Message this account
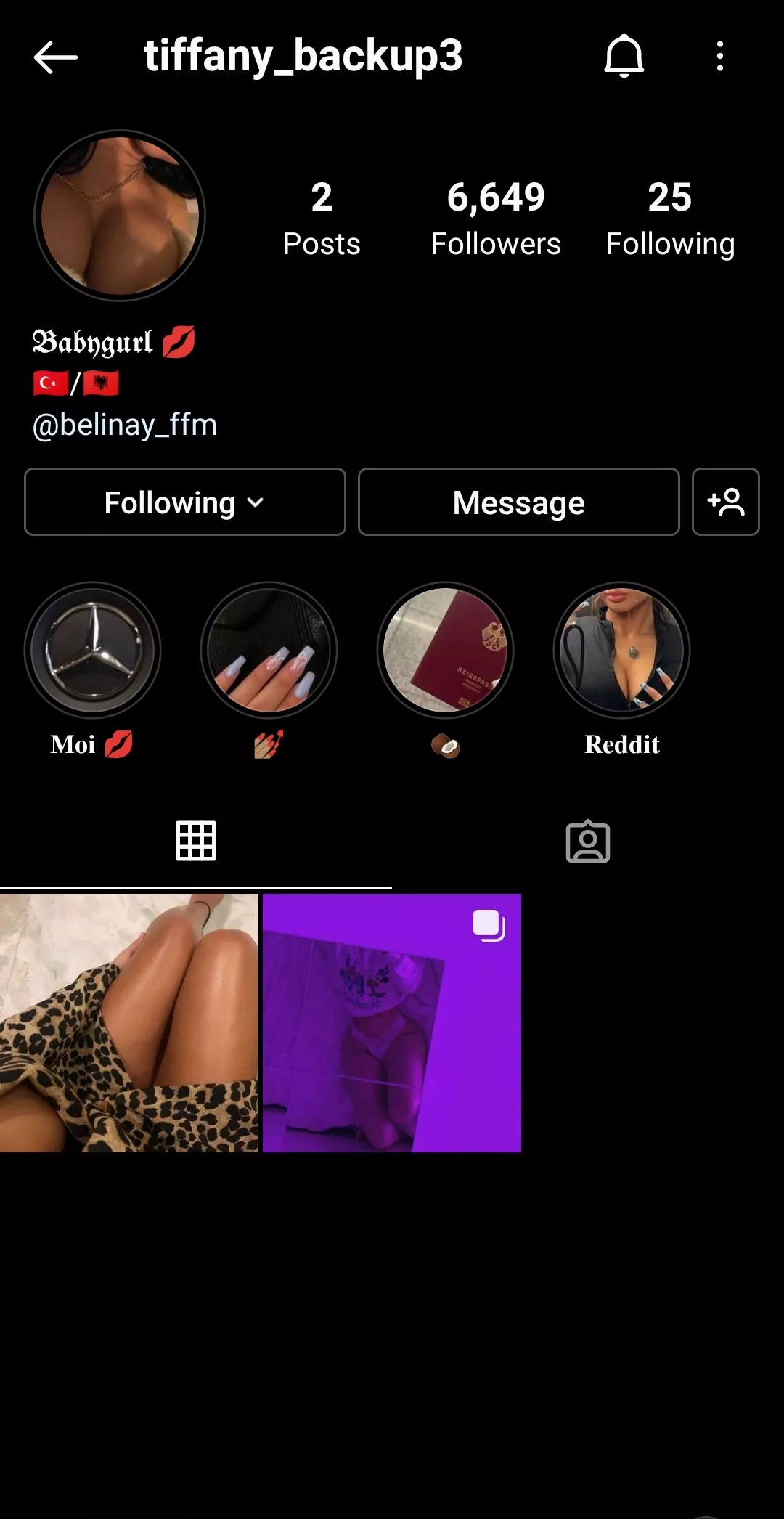 pyautogui.click(x=518, y=502)
